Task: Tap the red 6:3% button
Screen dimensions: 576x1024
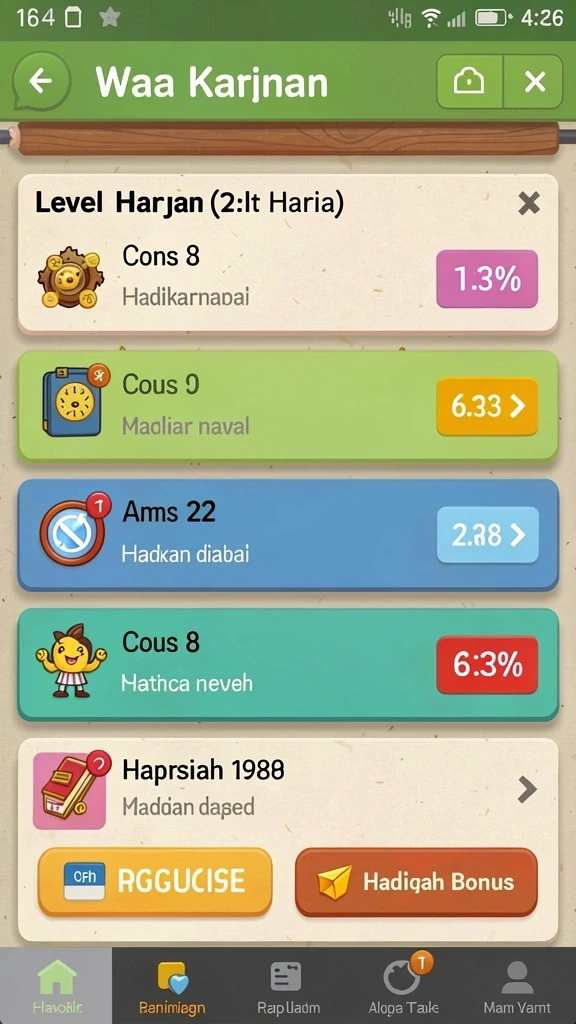Action: pos(487,665)
